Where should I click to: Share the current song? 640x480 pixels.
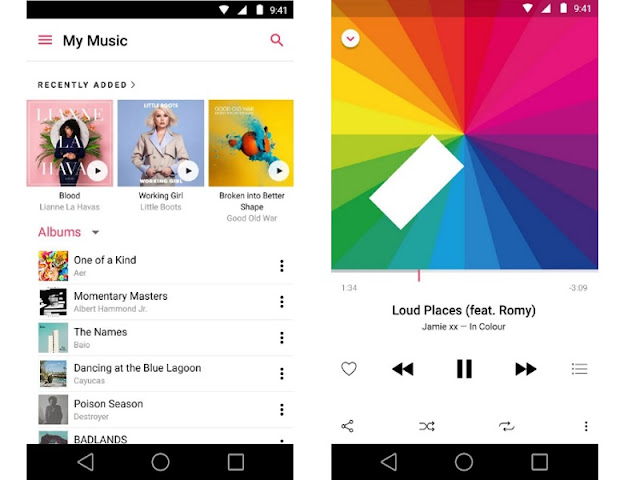click(x=348, y=426)
